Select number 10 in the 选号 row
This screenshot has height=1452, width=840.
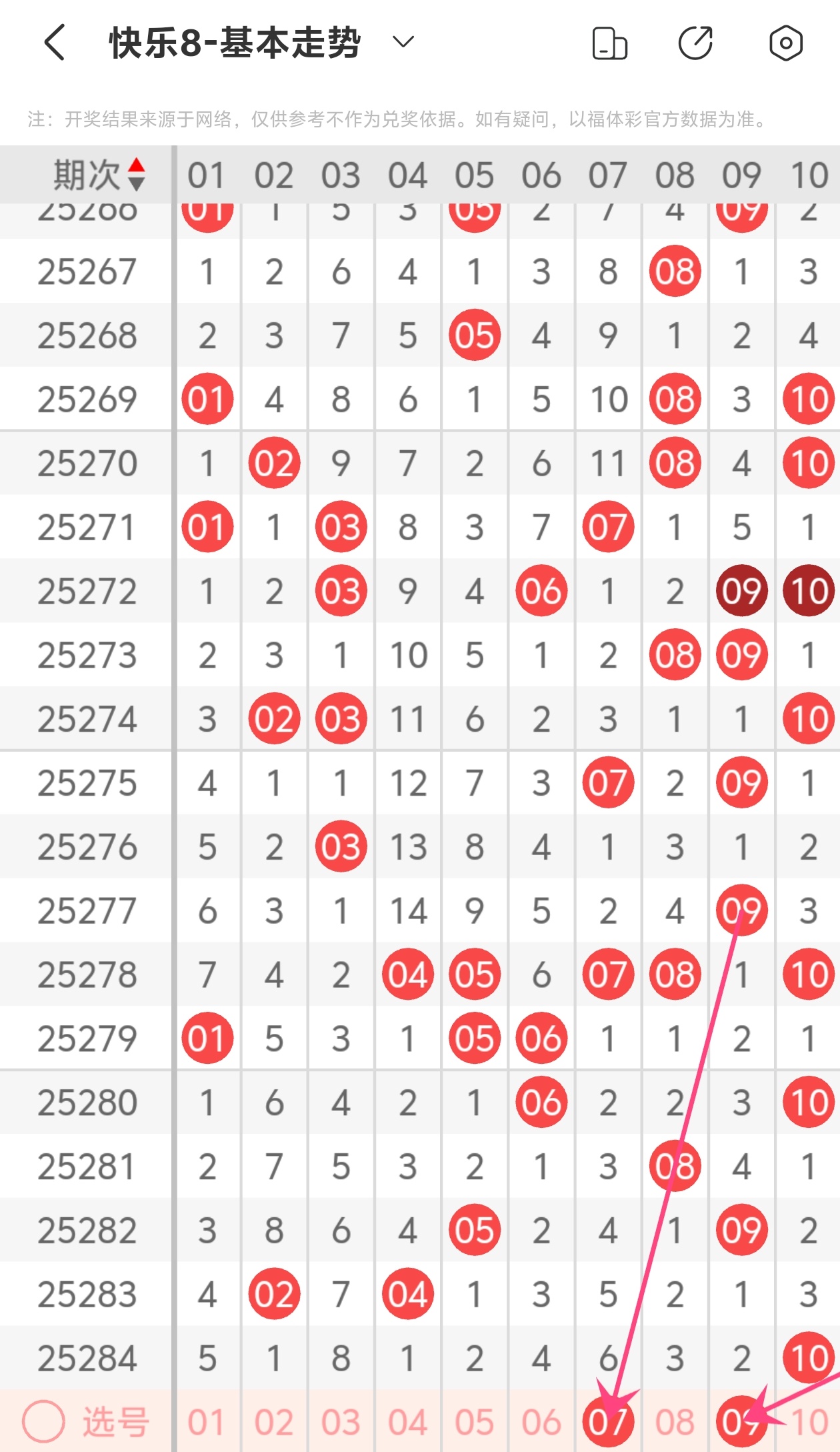tap(809, 1422)
